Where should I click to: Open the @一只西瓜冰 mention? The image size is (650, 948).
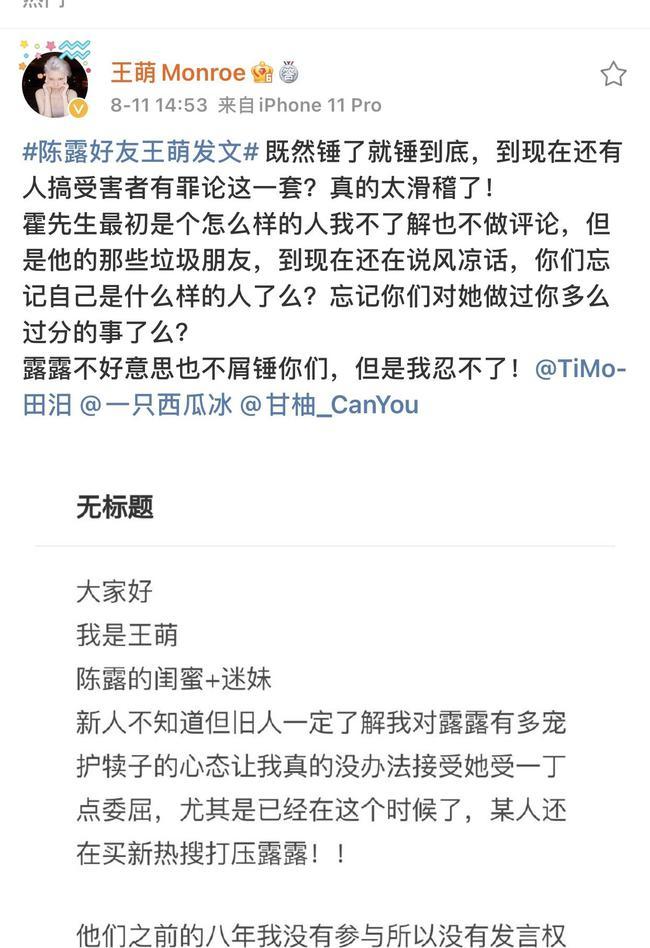[x=153, y=404]
